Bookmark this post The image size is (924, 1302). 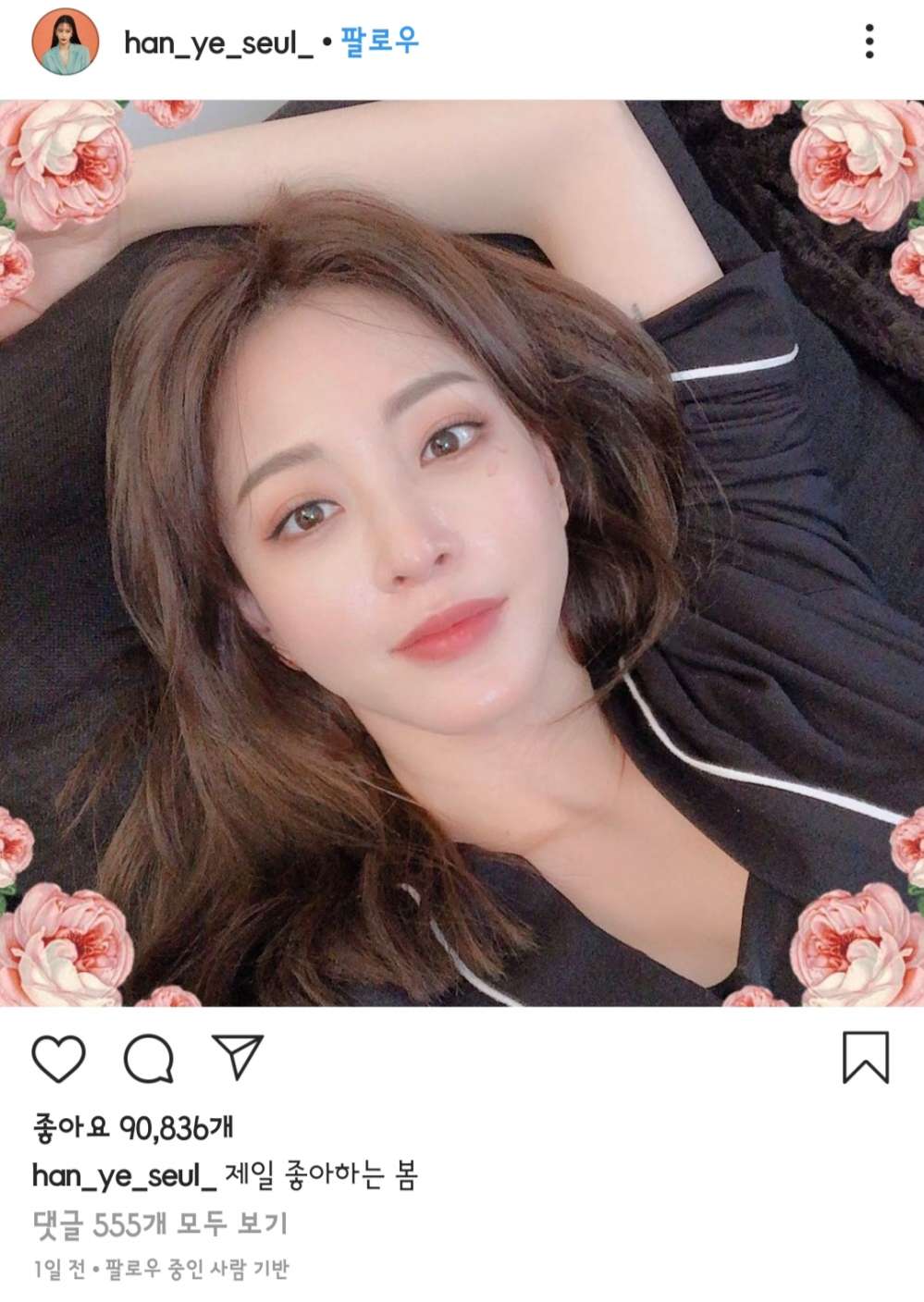coord(866,1057)
